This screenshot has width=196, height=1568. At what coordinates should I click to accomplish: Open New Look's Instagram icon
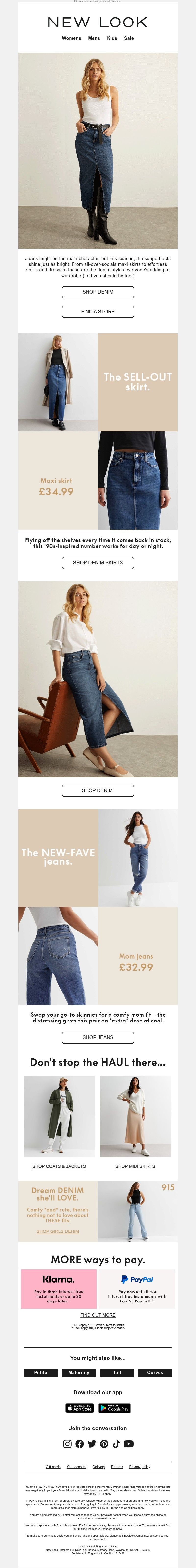(x=68, y=1444)
